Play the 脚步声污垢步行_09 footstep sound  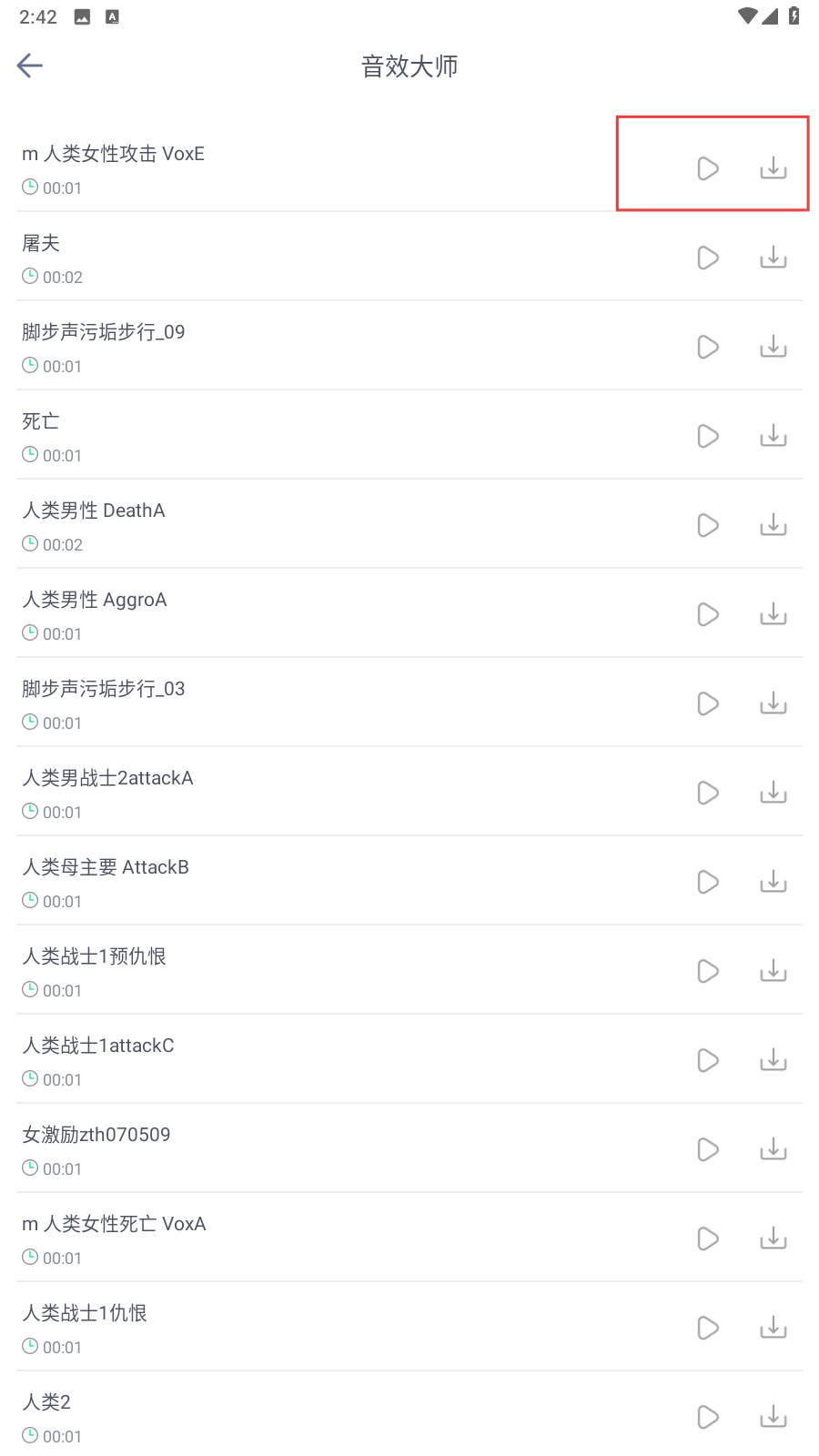(x=708, y=346)
